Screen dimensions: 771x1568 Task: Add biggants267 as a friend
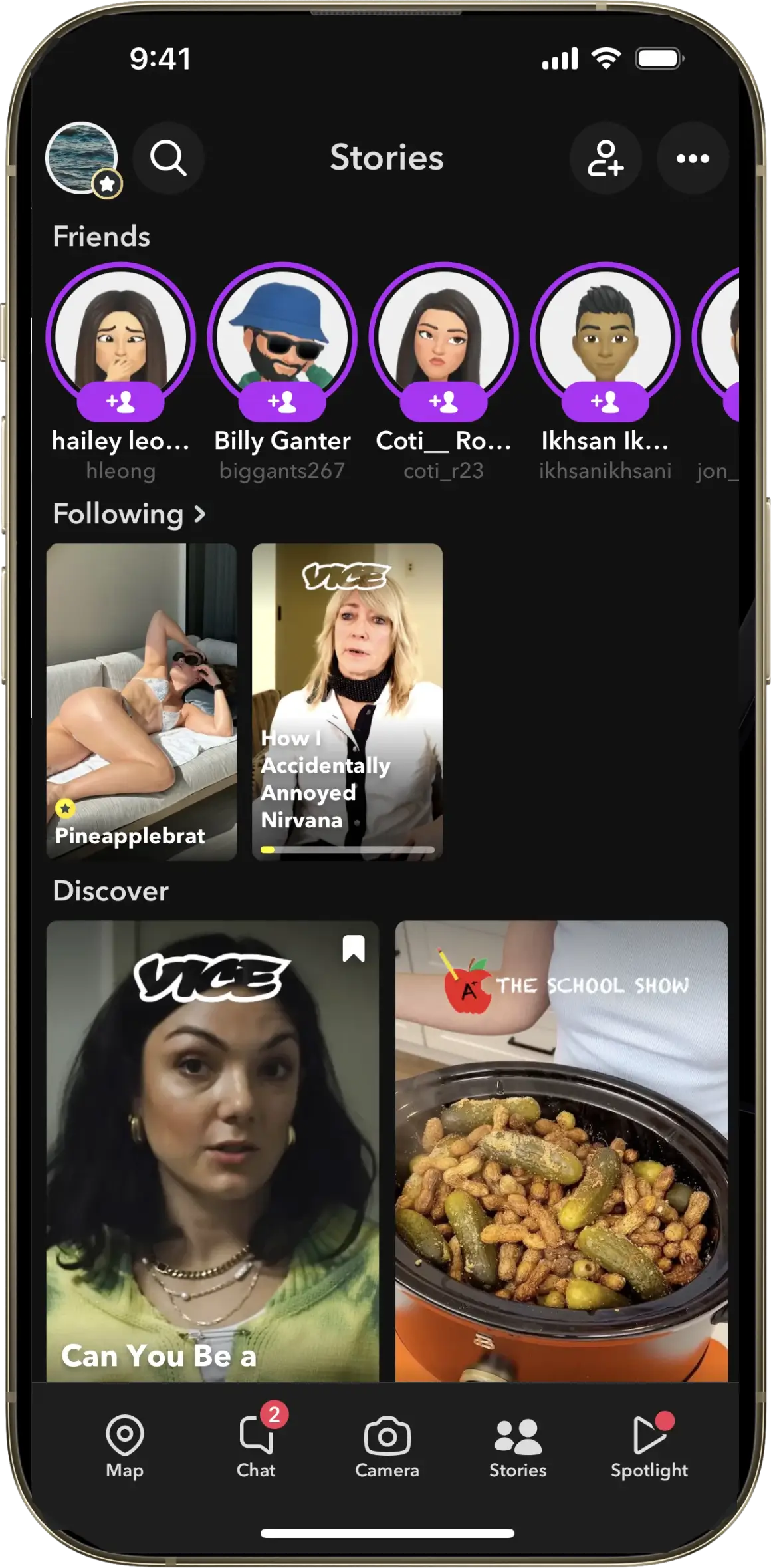(282, 402)
